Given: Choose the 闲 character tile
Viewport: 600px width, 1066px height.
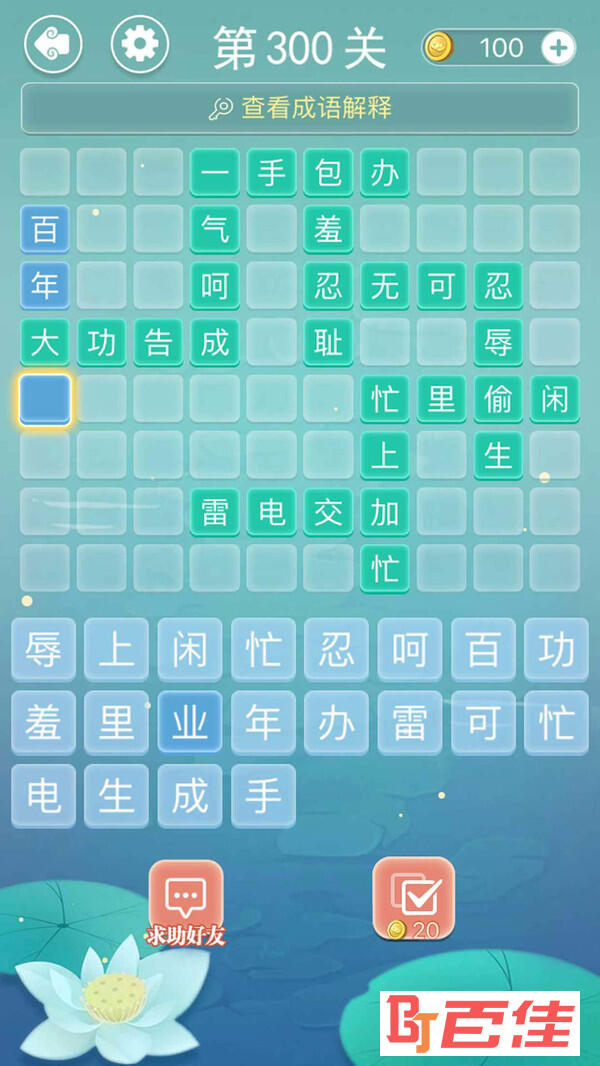Looking at the screenshot, I should coord(190,650).
